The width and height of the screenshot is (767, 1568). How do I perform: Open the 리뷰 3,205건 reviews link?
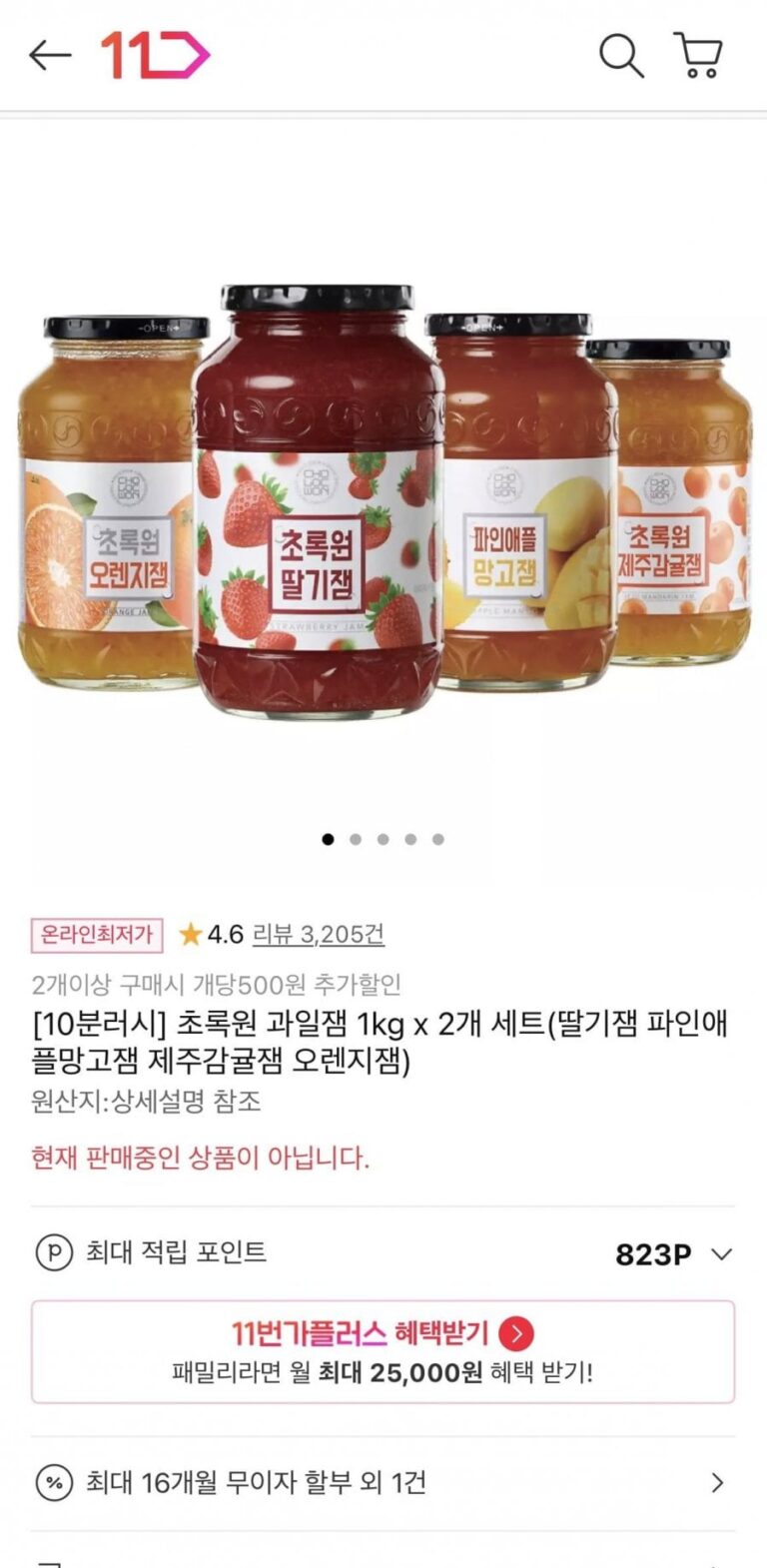318,934
